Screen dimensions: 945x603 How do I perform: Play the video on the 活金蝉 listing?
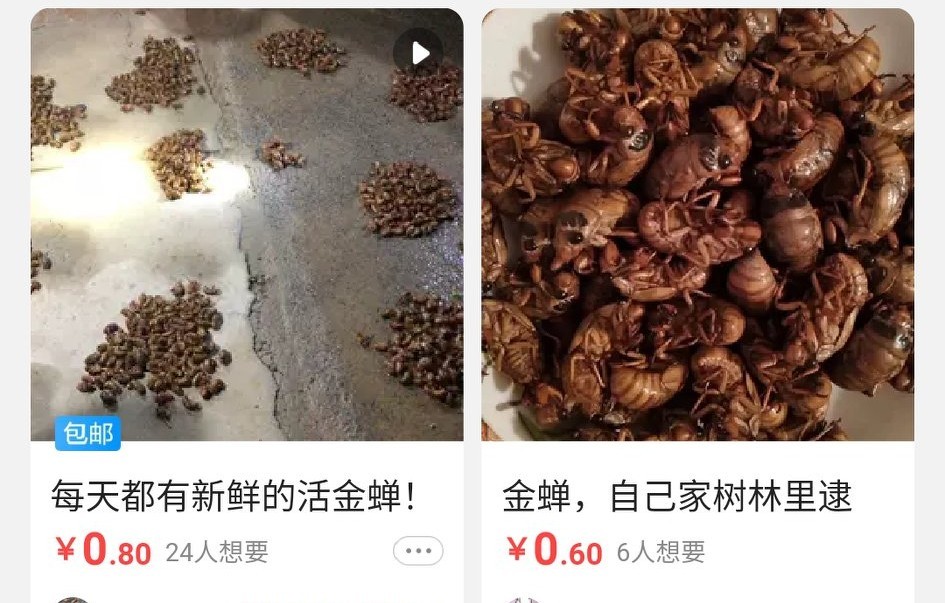point(418,53)
